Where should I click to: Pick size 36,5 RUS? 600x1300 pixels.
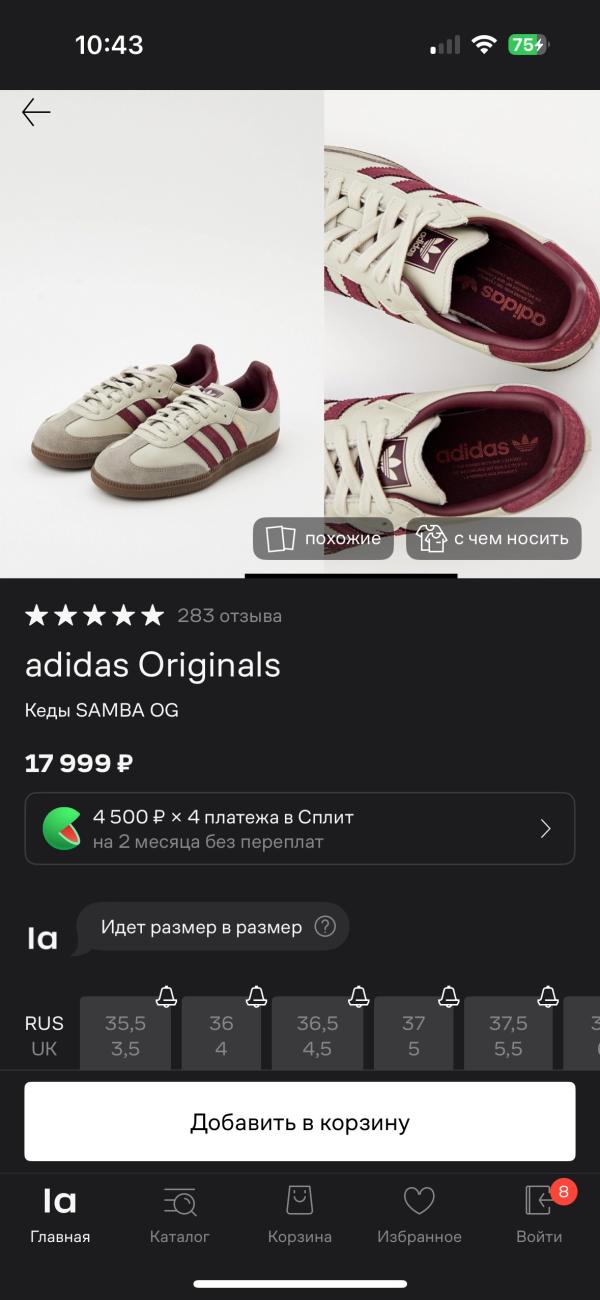coord(317,1036)
